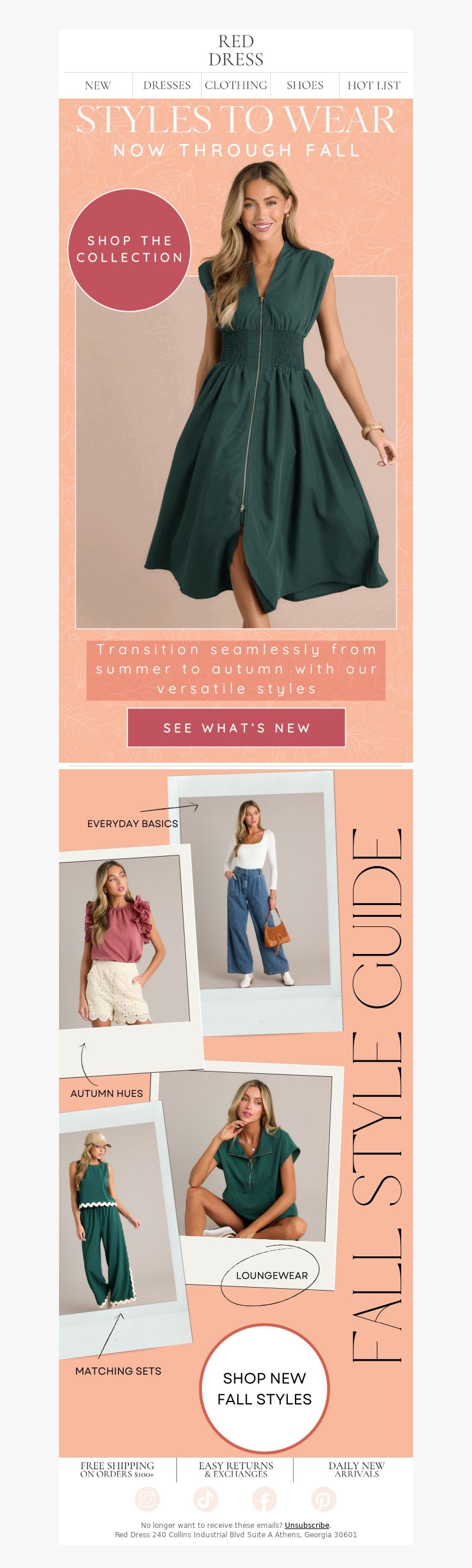The height and width of the screenshot is (1568, 472).
Task: Tap the Shop the Collection circle button
Action: pyautogui.click(x=130, y=250)
